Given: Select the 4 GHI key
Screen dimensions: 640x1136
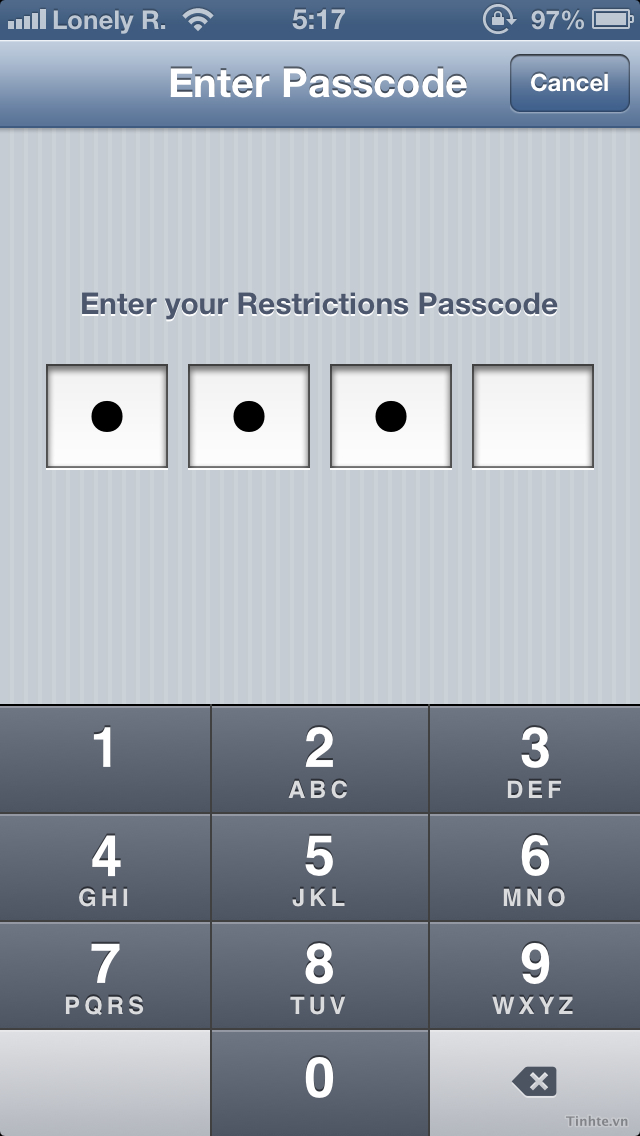Looking at the screenshot, I should (x=105, y=867).
